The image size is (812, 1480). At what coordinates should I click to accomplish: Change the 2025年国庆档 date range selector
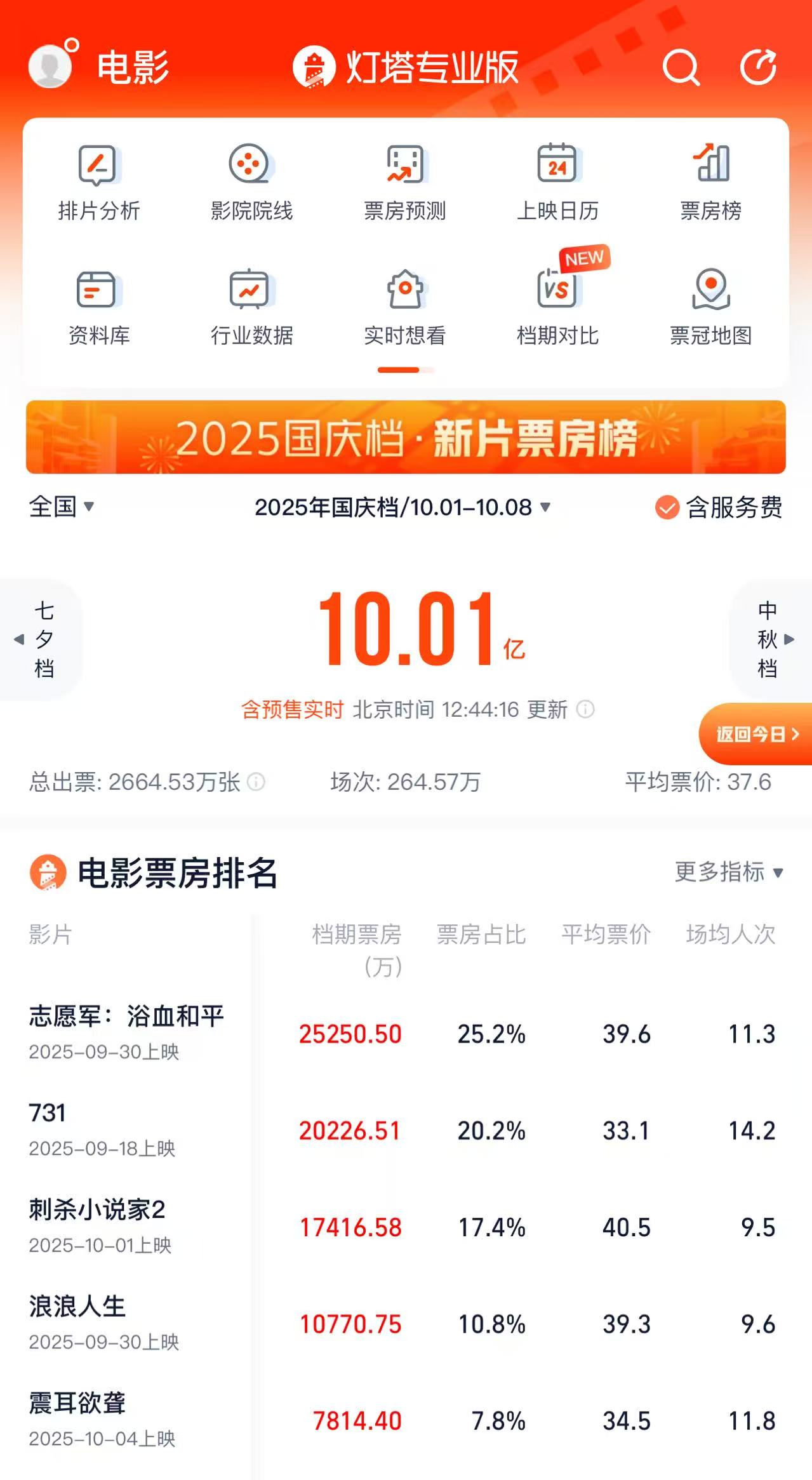(402, 507)
